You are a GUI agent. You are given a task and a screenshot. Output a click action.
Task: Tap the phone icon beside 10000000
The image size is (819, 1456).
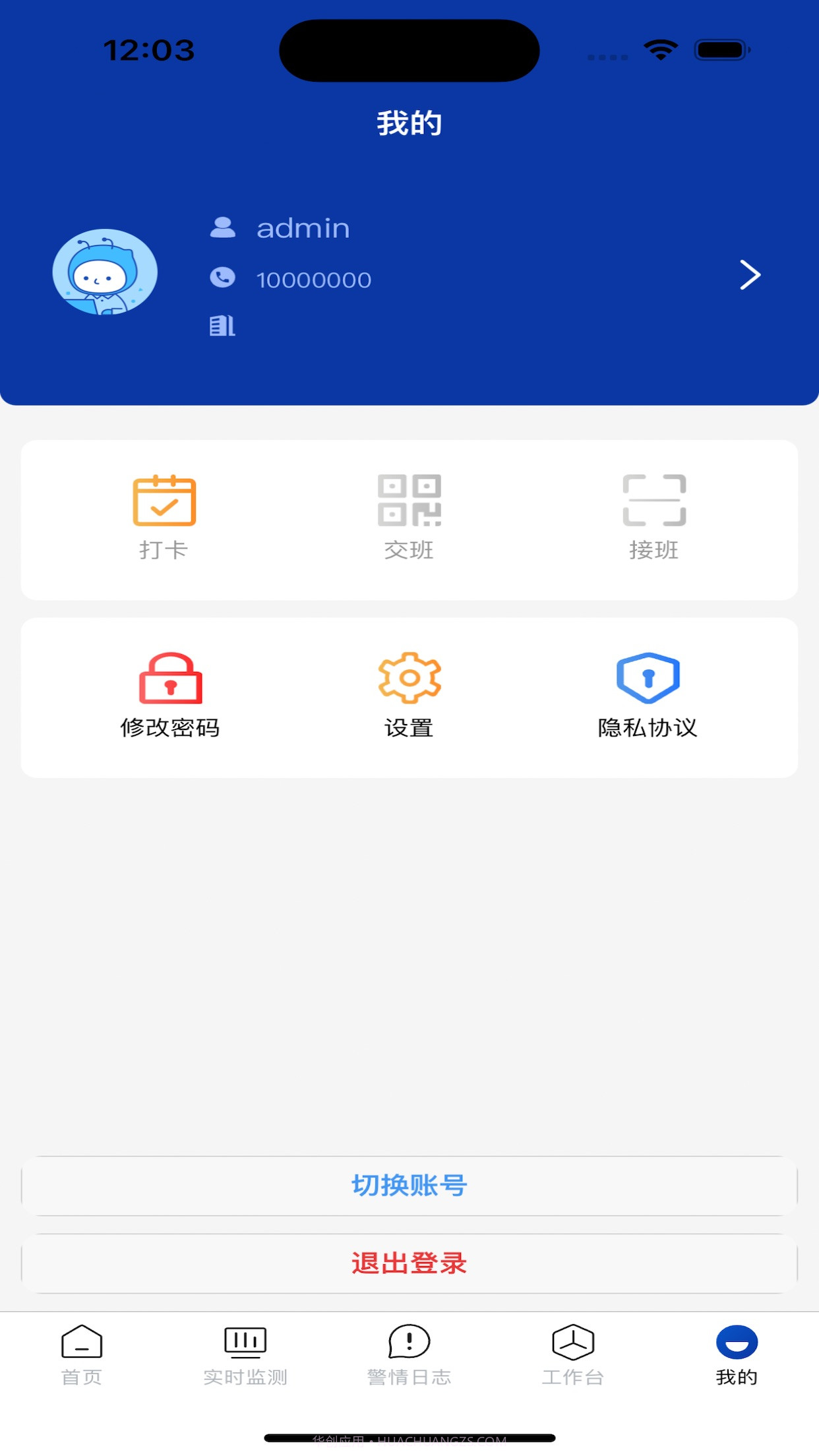coord(223,278)
